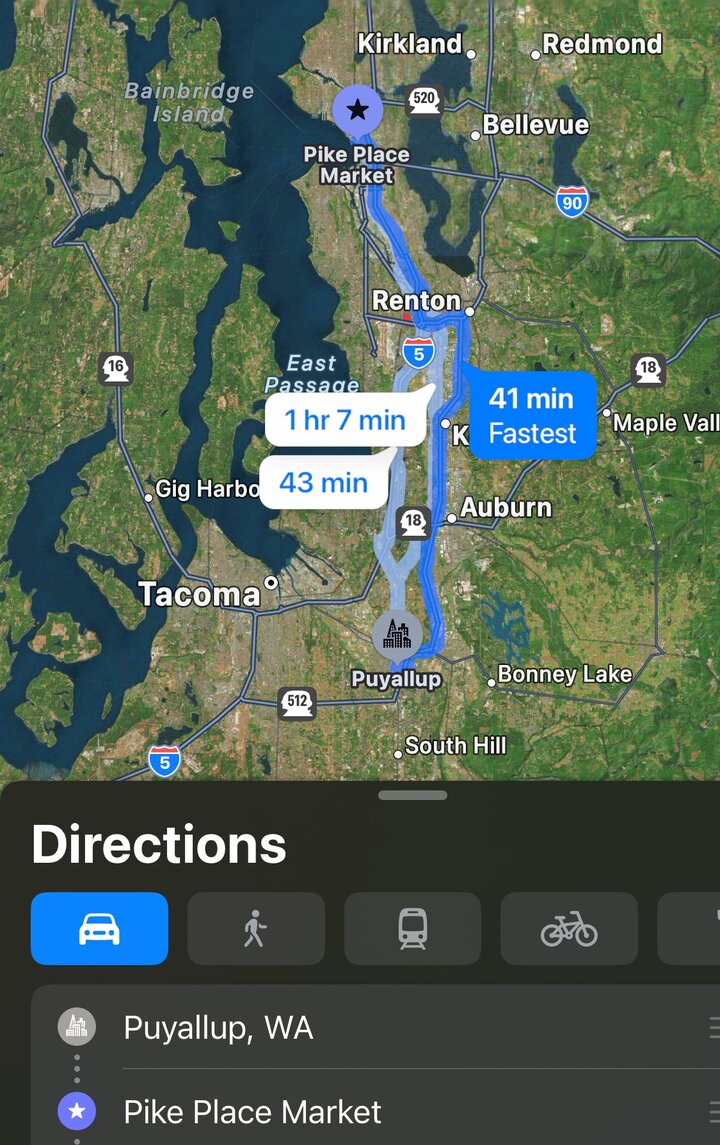
Task: Click the Auburn city label on the map
Action: tap(509, 508)
